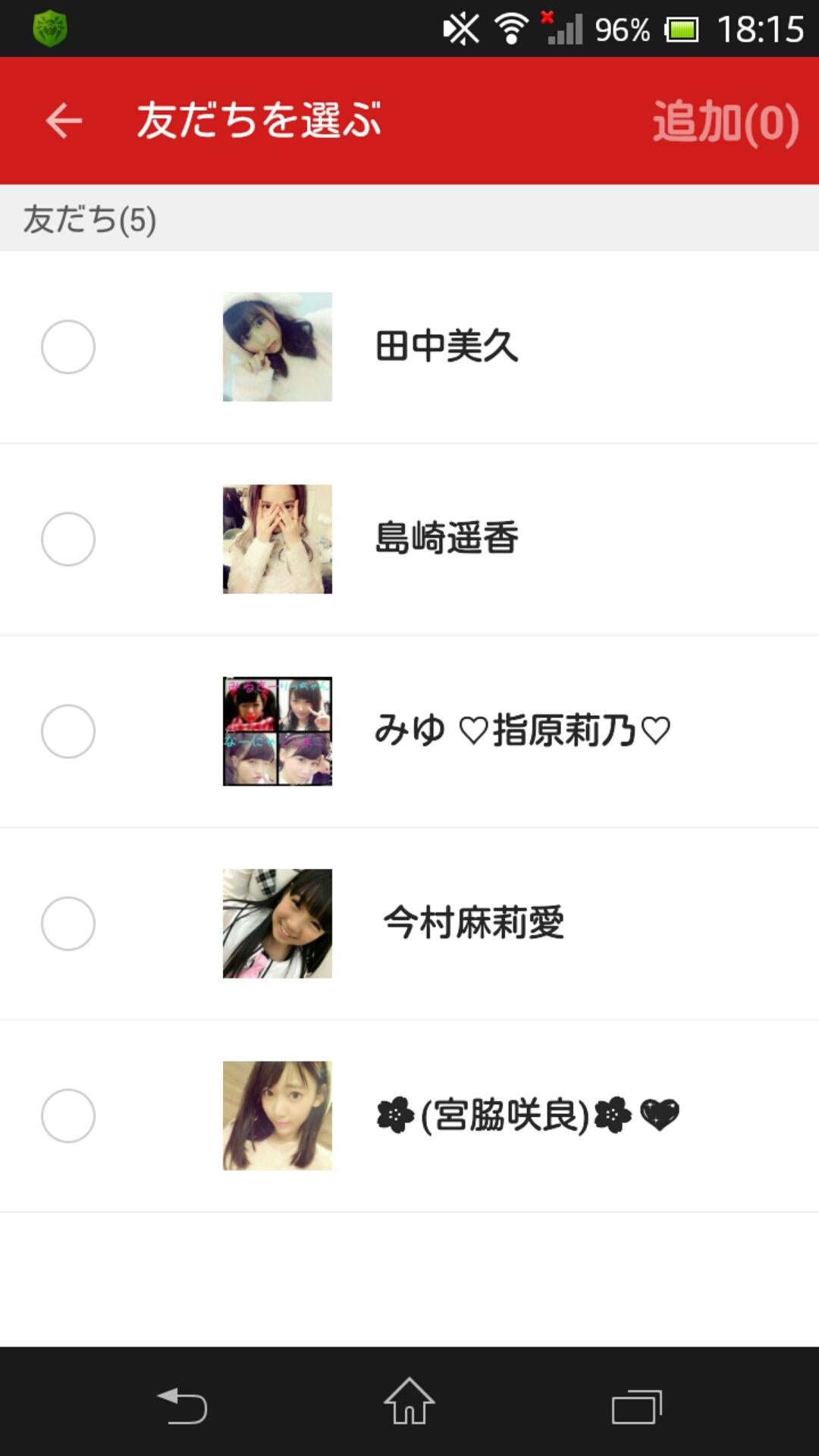819x1456 pixels.
Task: Go back using the header arrow
Action: 64,121
